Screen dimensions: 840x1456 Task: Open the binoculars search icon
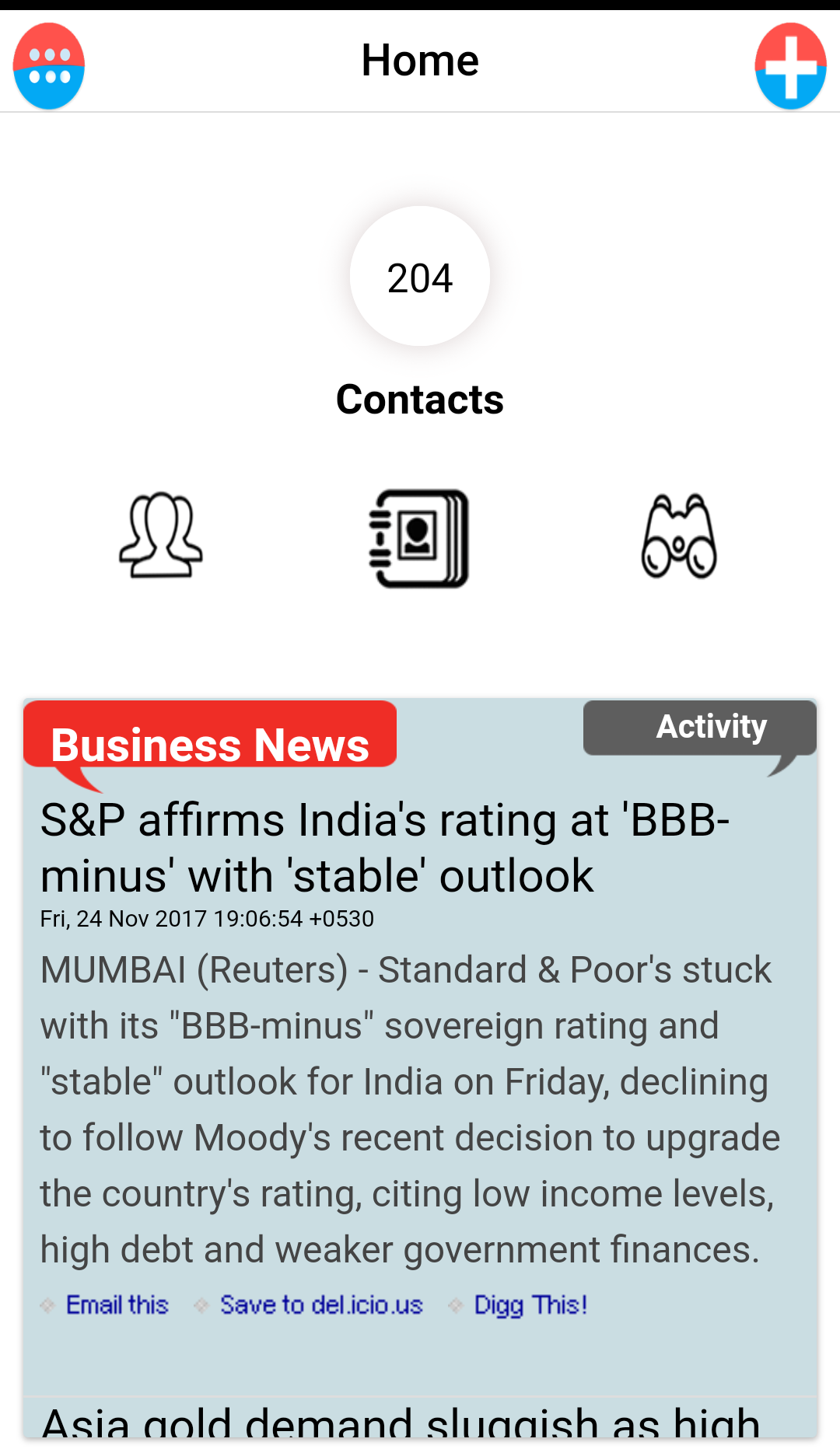[678, 536]
